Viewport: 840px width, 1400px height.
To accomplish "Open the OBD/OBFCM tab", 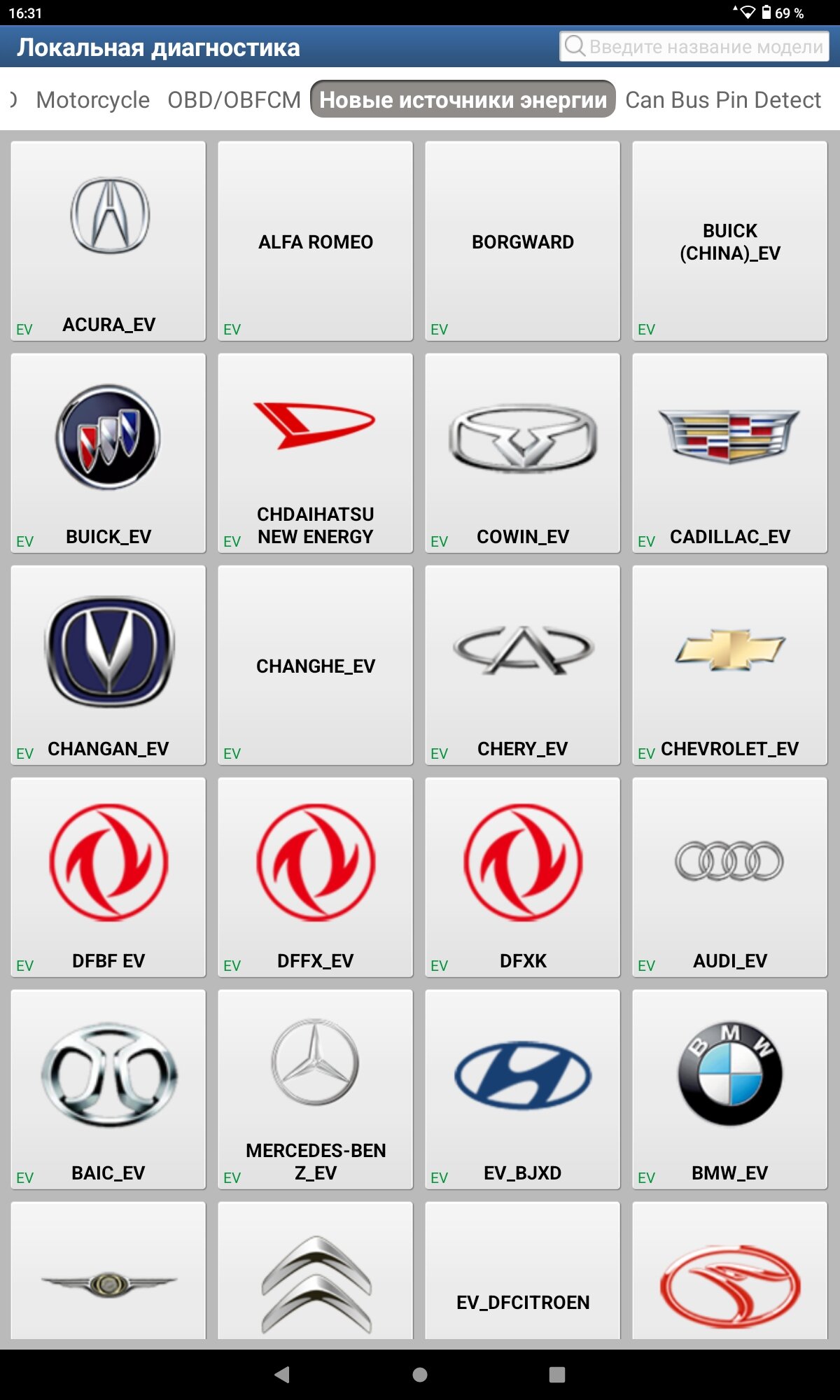I will click(x=234, y=100).
